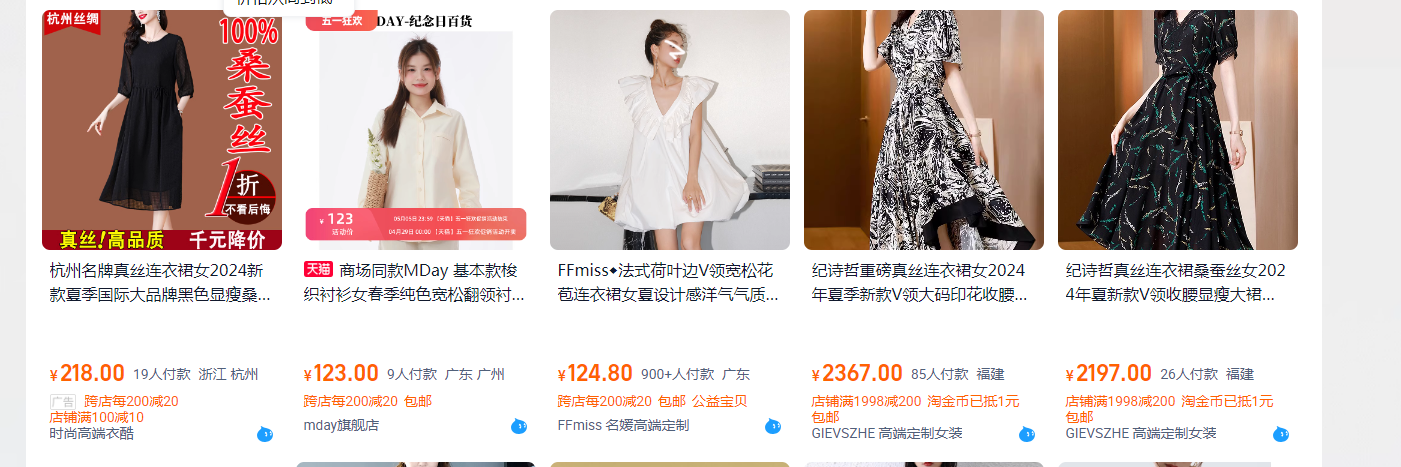Open title link 纪诗哲重磅真丝连衣裙女2024

[x=920, y=283]
